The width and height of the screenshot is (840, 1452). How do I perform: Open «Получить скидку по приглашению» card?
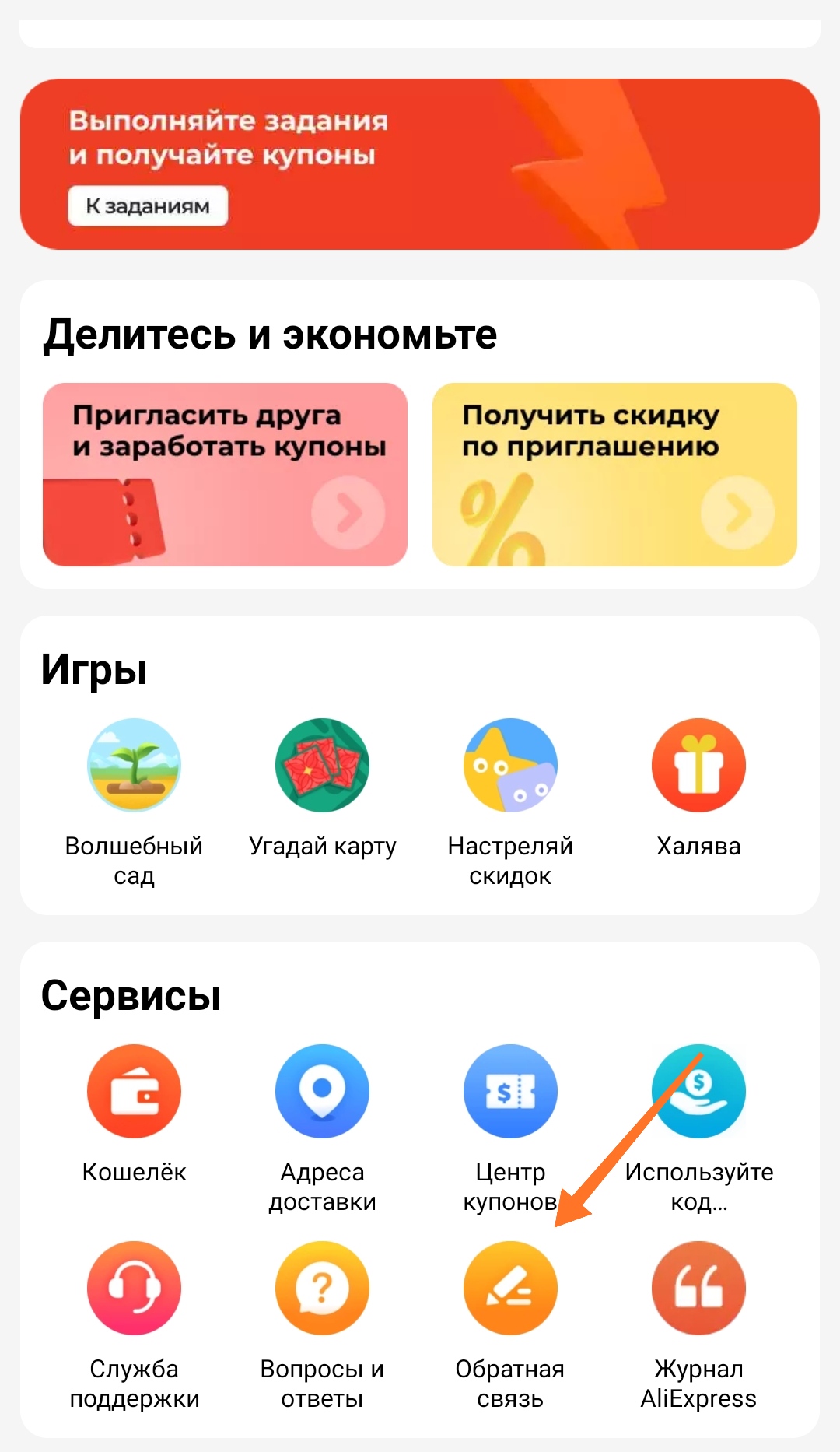[x=614, y=474]
